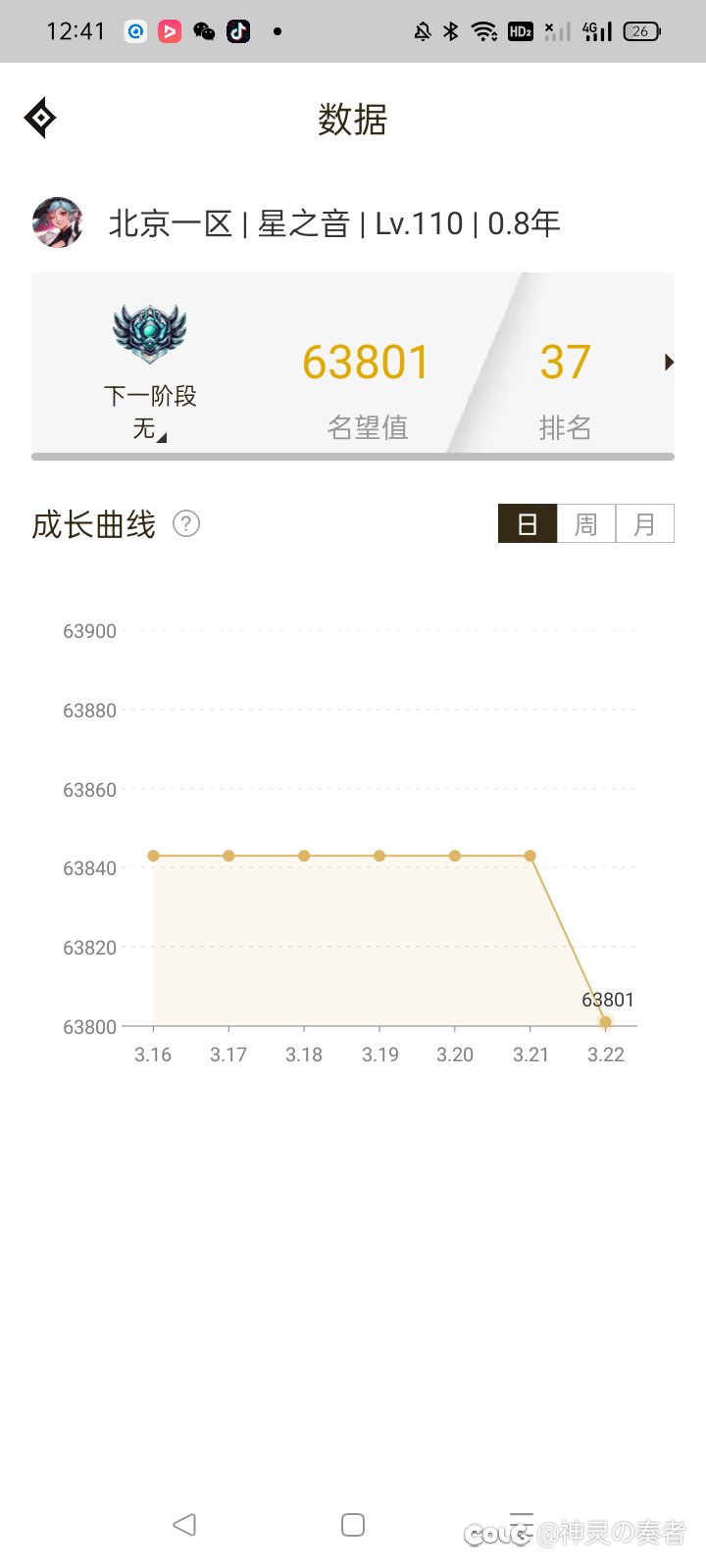Tap the app logo icon in top left

tap(39, 117)
